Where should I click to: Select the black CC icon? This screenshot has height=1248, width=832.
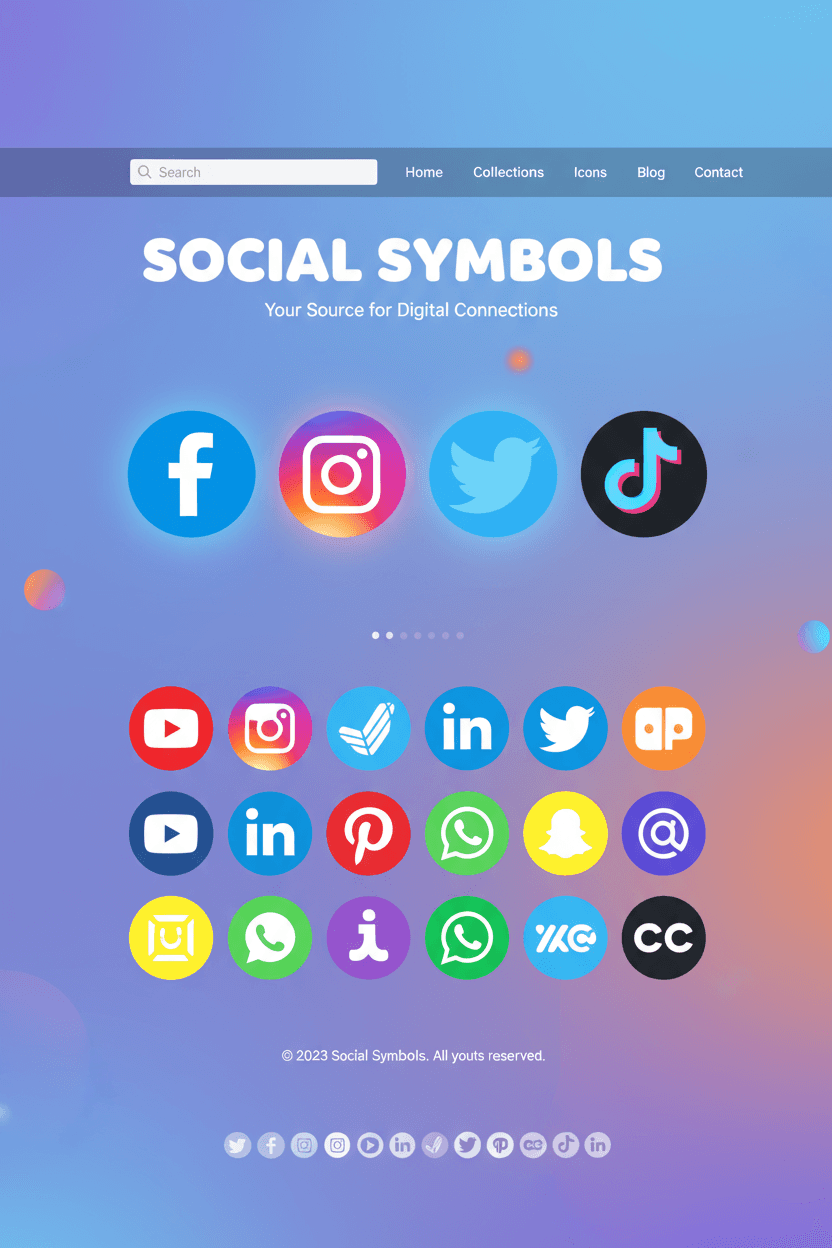tap(663, 938)
